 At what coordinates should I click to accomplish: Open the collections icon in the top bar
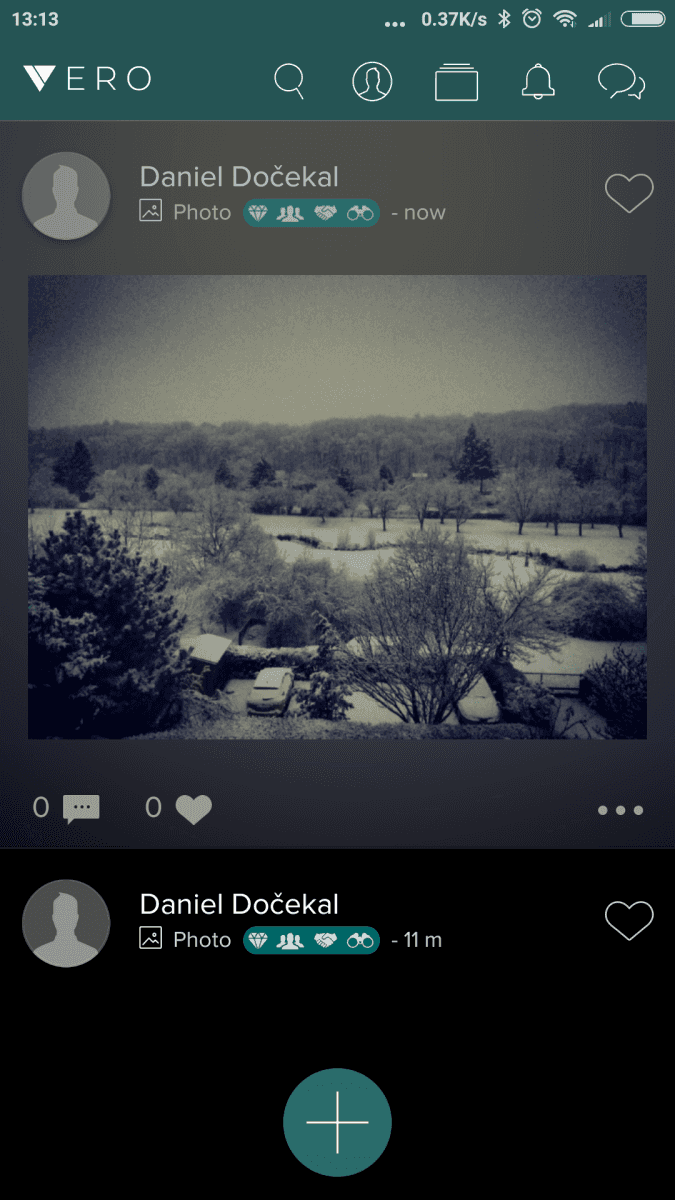[456, 82]
